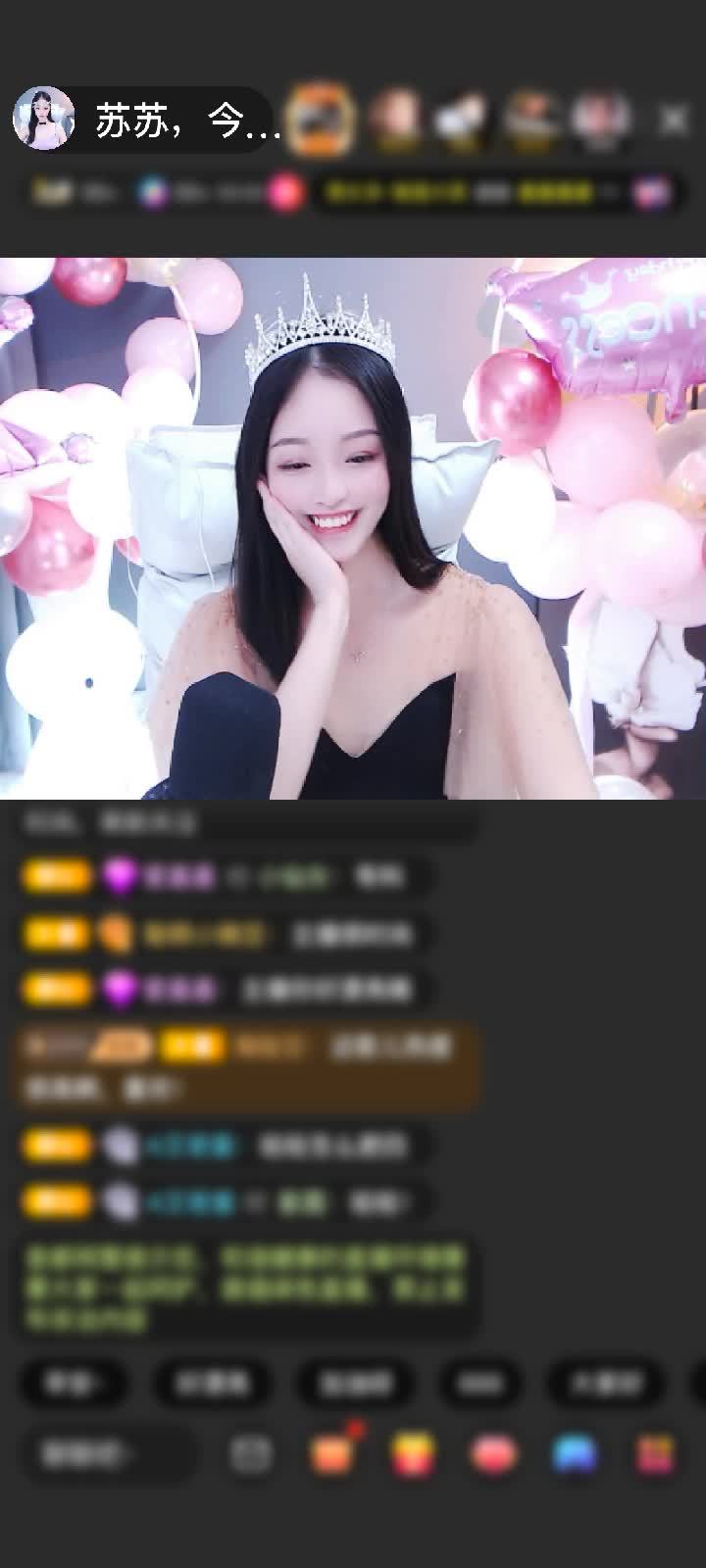Open the emoji picker beside the input
This screenshot has width=706, height=1568.
[x=251, y=1454]
